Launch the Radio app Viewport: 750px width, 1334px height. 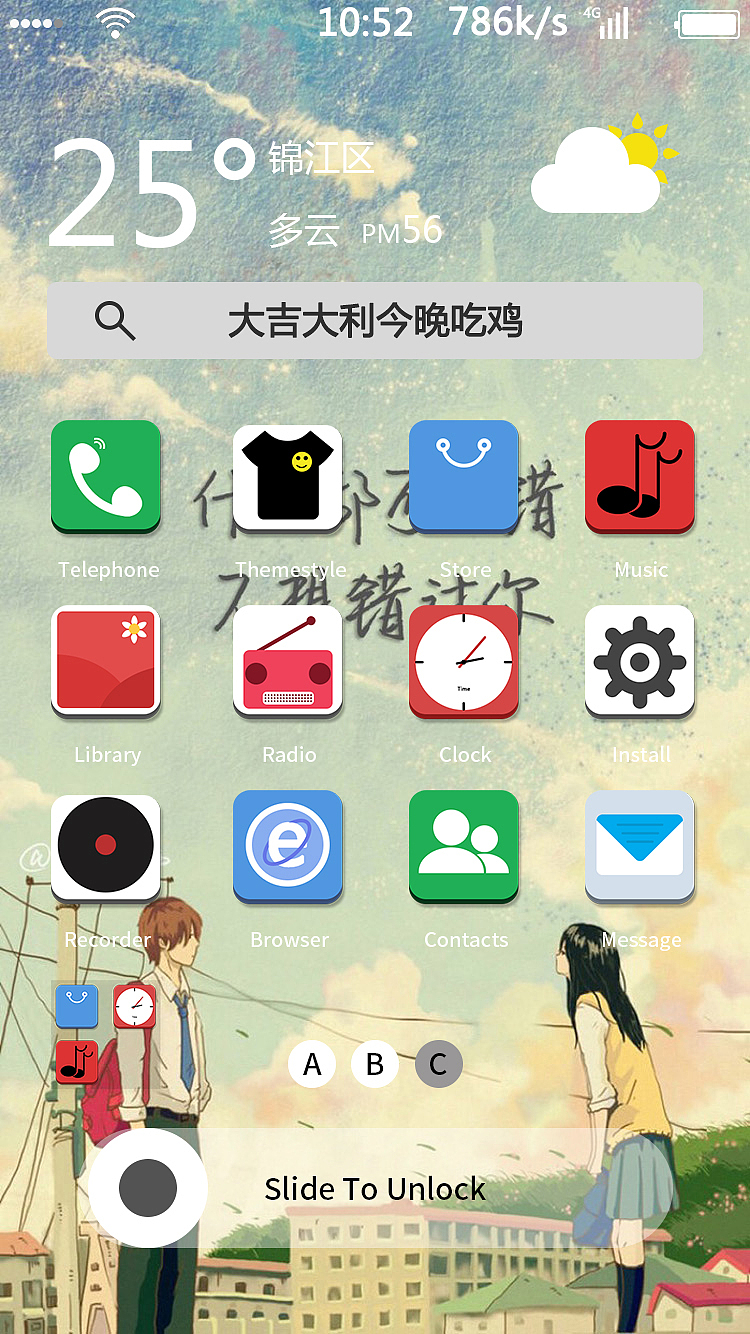click(288, 662)
